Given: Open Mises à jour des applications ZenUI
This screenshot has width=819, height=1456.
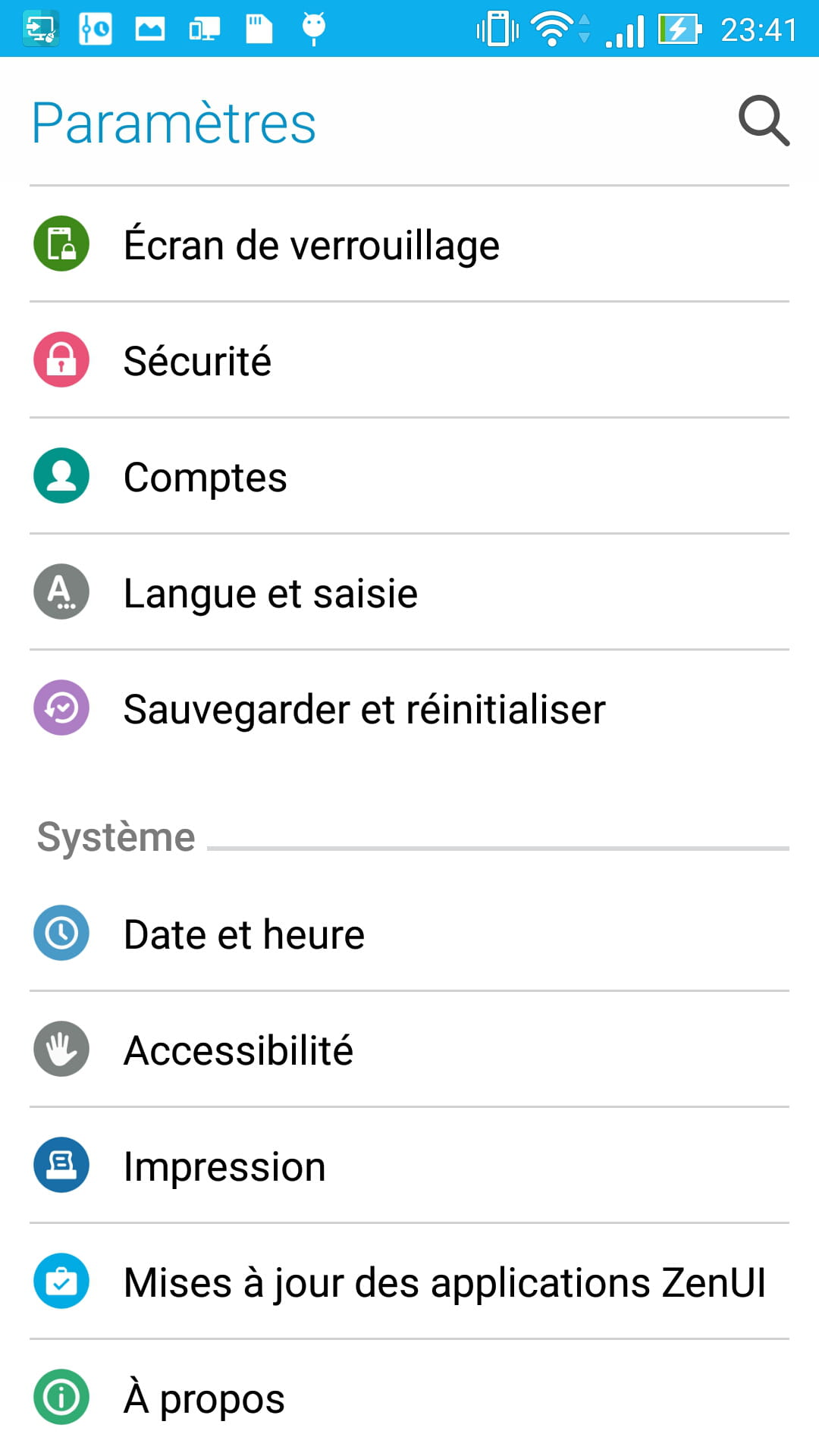Looking at the screenshot, I should pyautogui.click(x=444, y=1282).
